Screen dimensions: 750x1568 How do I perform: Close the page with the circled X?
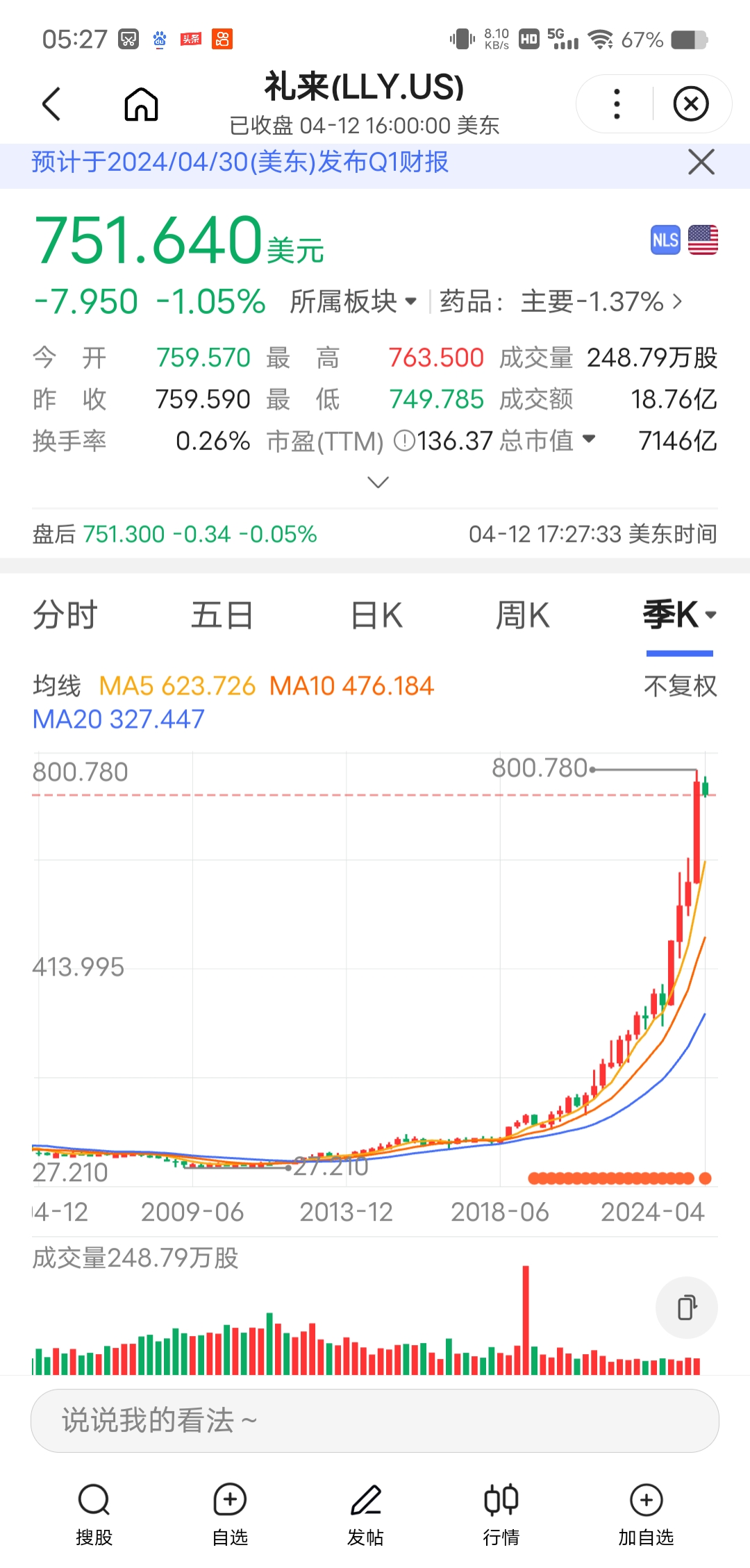[691, 104]
